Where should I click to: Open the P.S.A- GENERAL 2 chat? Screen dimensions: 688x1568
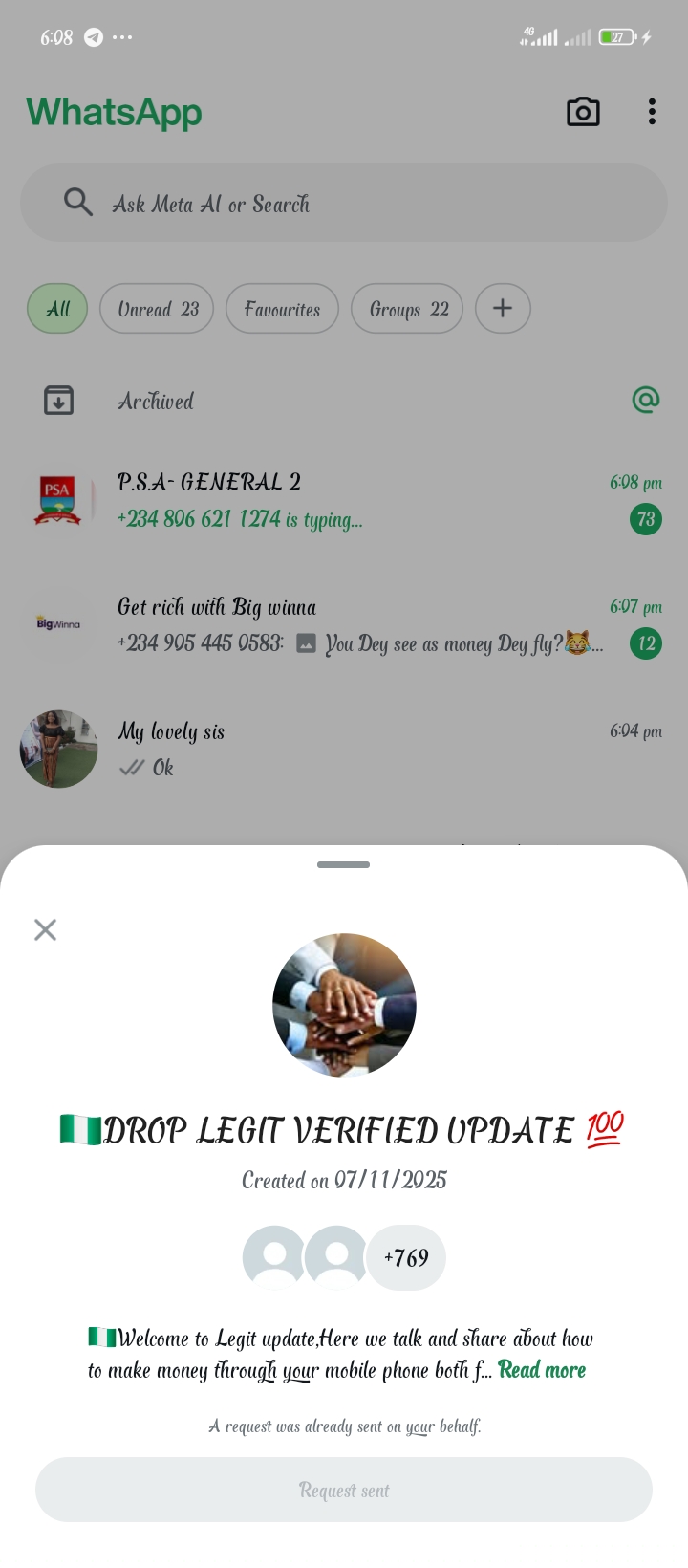pyautogui.click(x=344, y=500)
